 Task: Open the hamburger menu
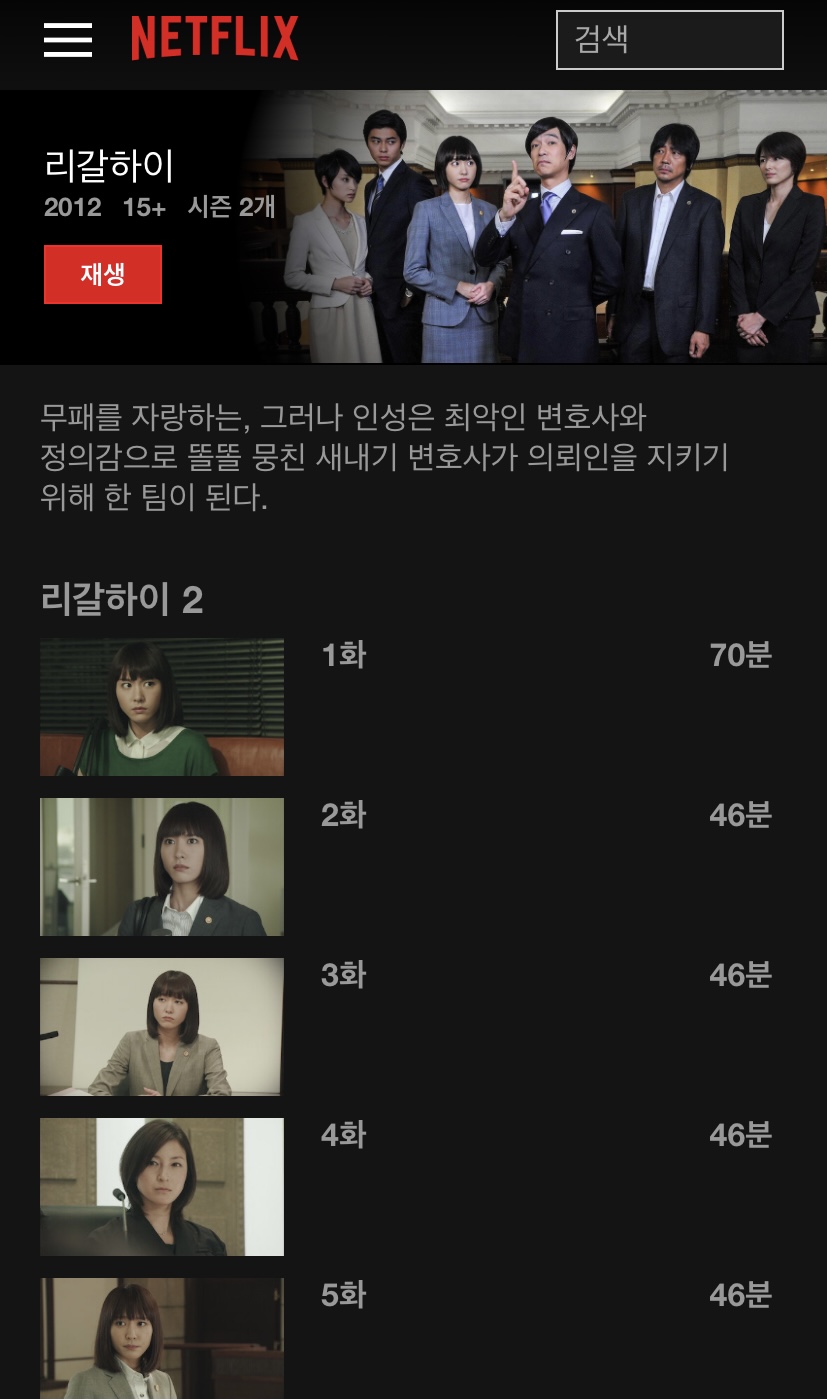(68, 40)
